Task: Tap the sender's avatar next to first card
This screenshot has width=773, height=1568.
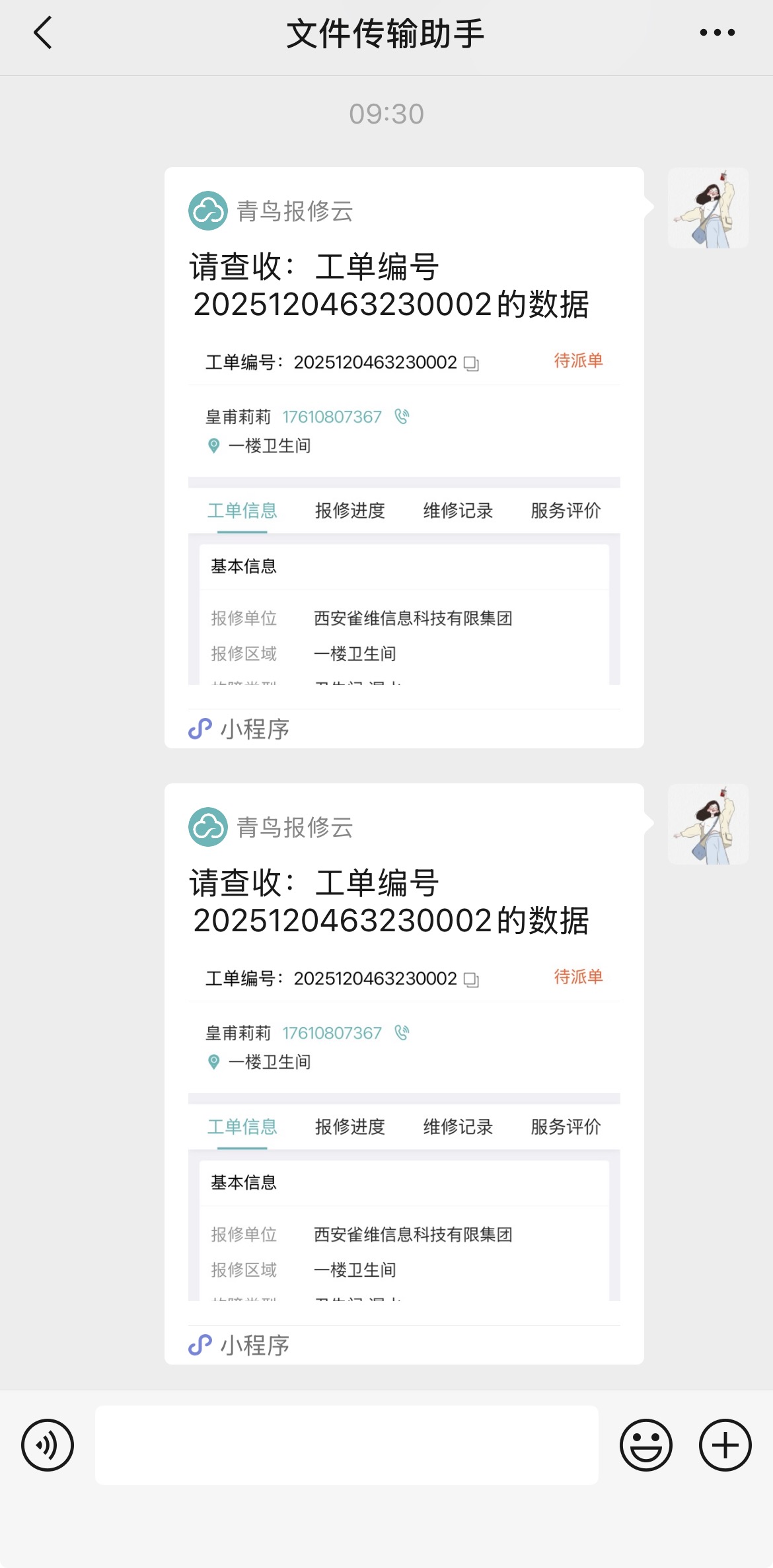Action: point(708,208)
